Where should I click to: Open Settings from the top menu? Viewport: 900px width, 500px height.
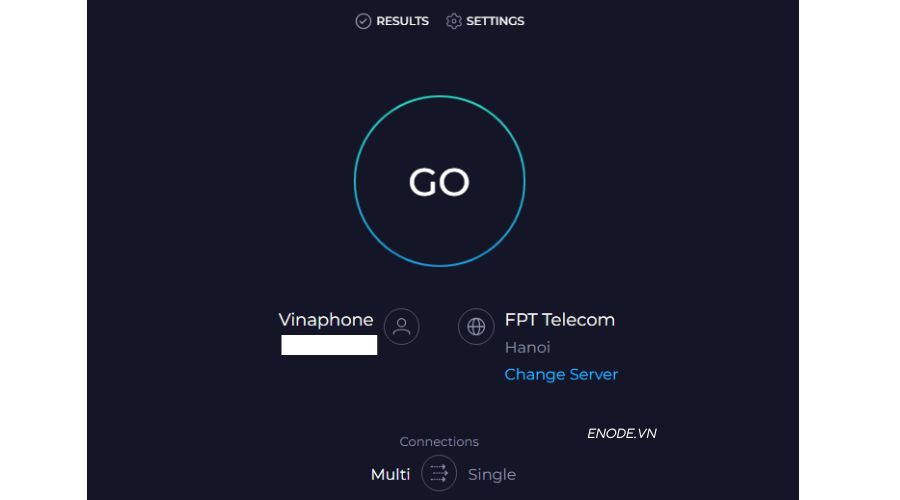point(485,21)
